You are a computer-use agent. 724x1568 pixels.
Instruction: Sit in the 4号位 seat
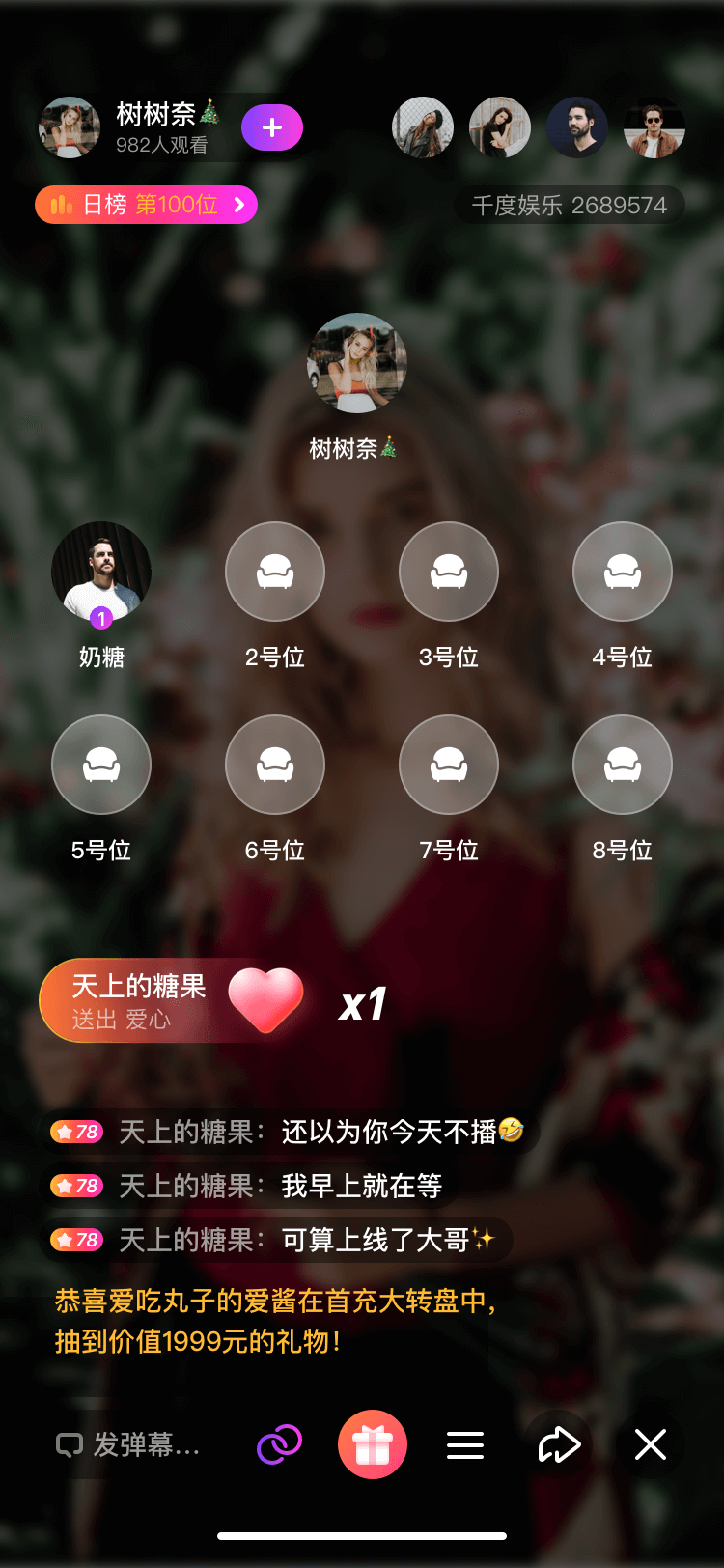(623, 573)
